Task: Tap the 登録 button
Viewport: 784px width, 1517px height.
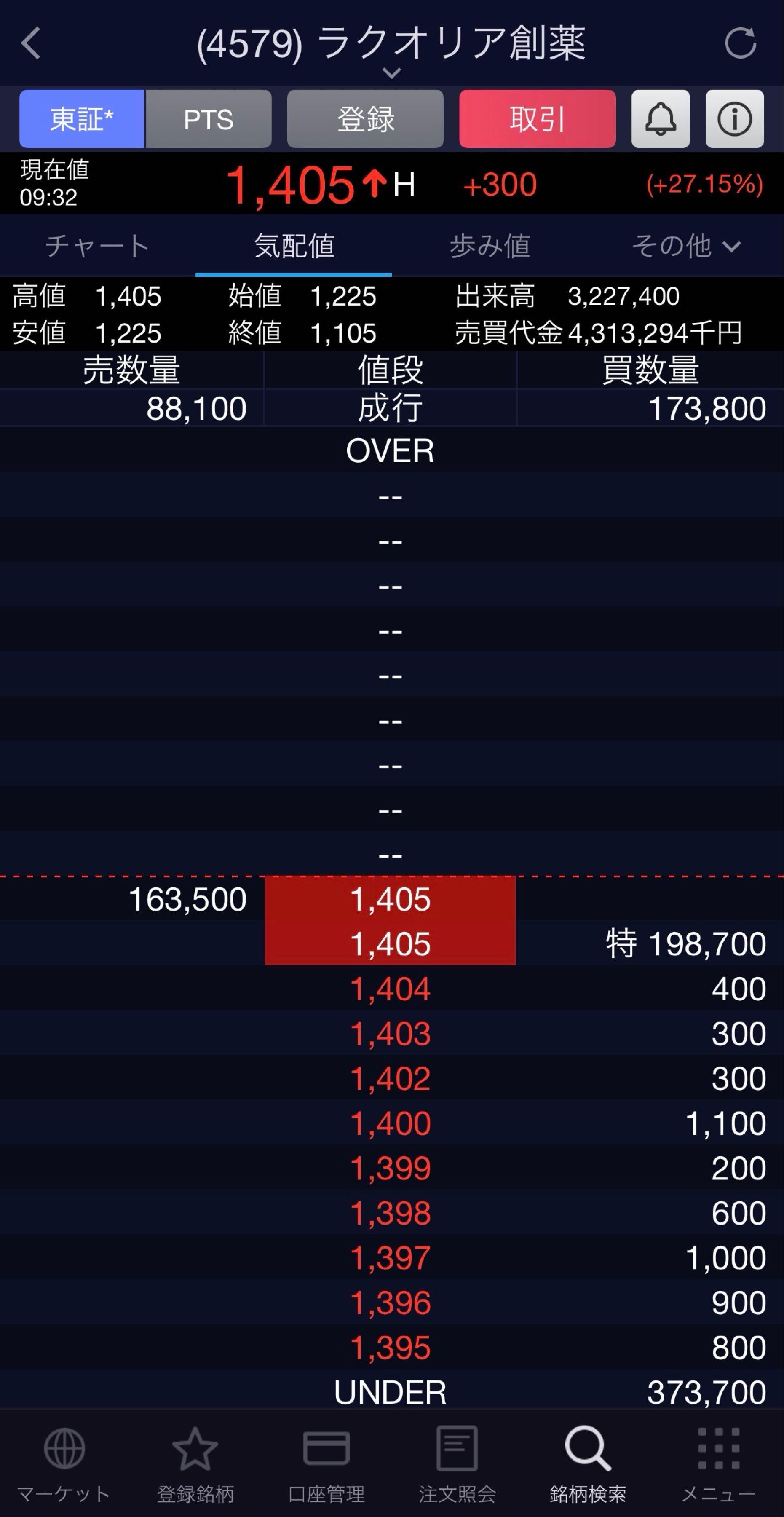Action: pos(365,119)
